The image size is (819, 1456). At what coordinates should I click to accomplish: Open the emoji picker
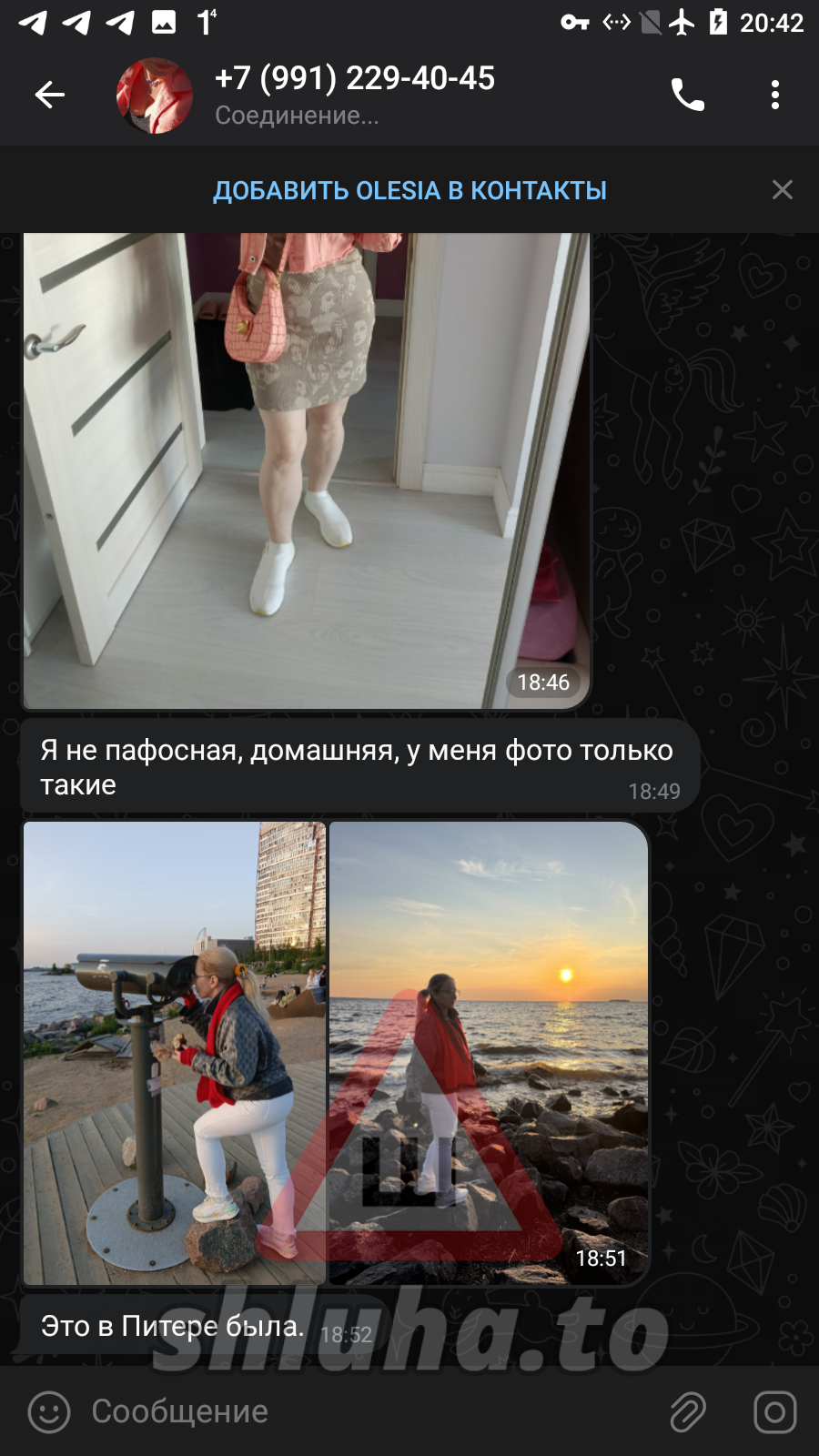coord(49,1412)
